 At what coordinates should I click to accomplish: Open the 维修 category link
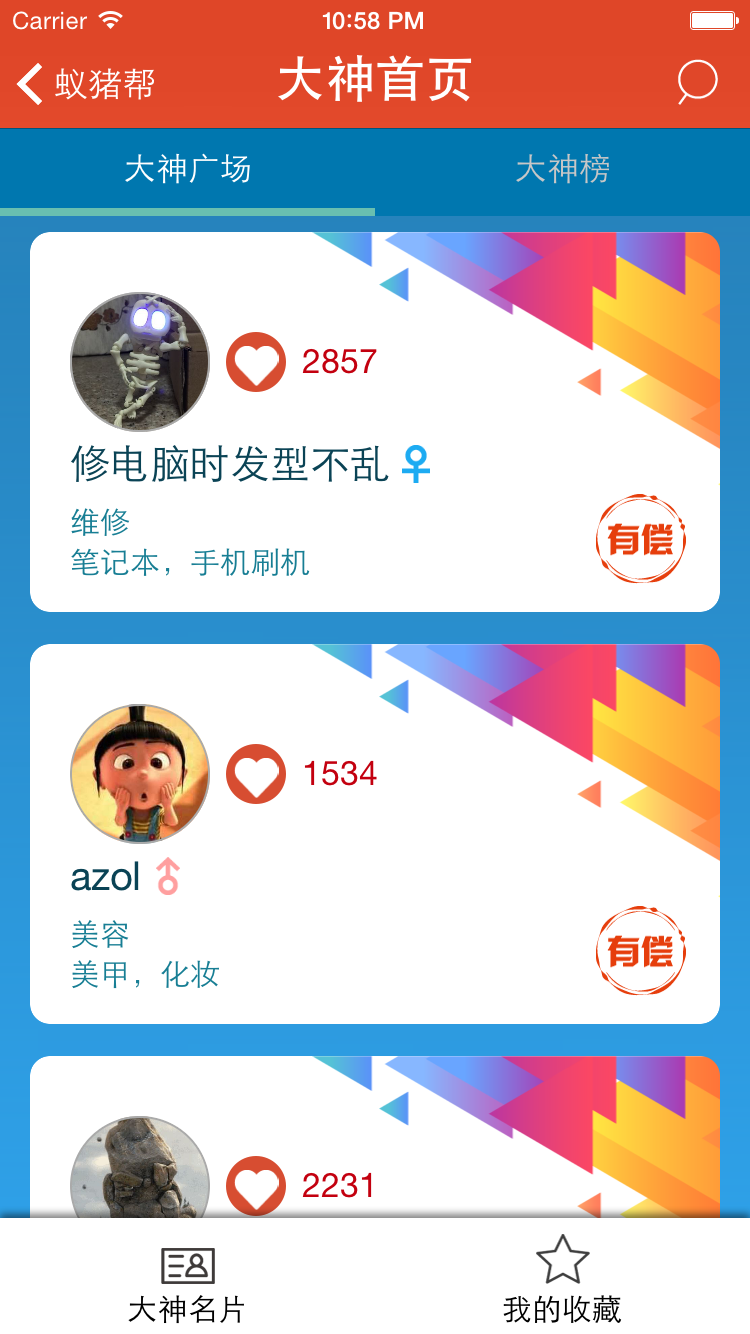click(x=99, y=521)
